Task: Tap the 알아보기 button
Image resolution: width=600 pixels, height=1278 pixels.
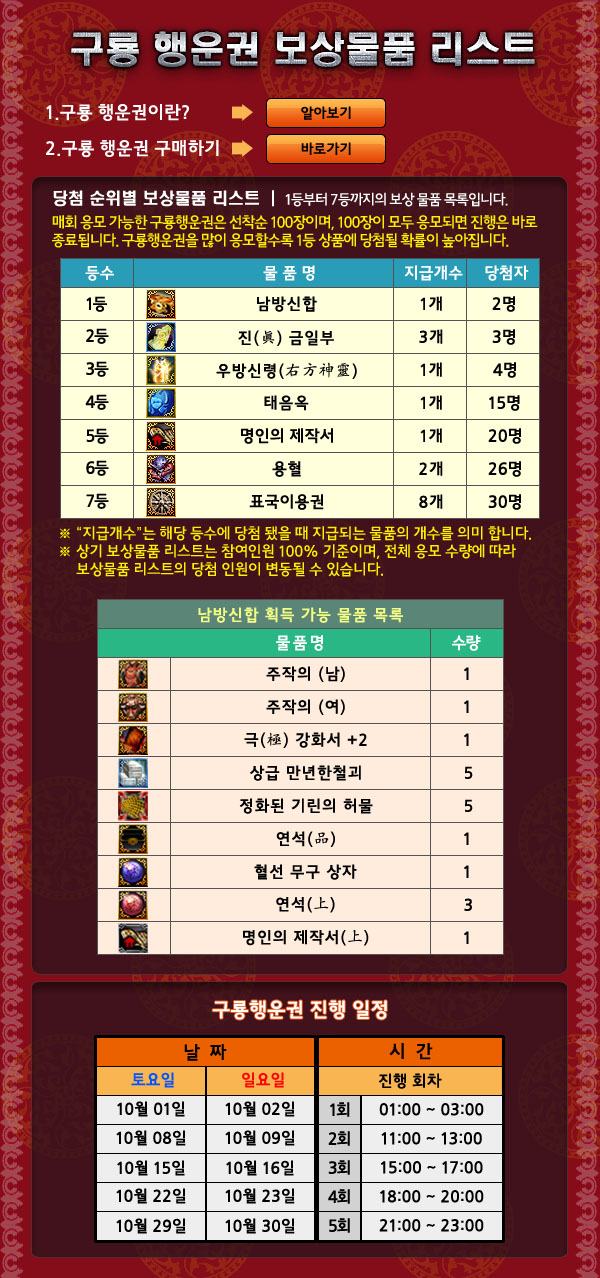Action: tap(326, 112)
